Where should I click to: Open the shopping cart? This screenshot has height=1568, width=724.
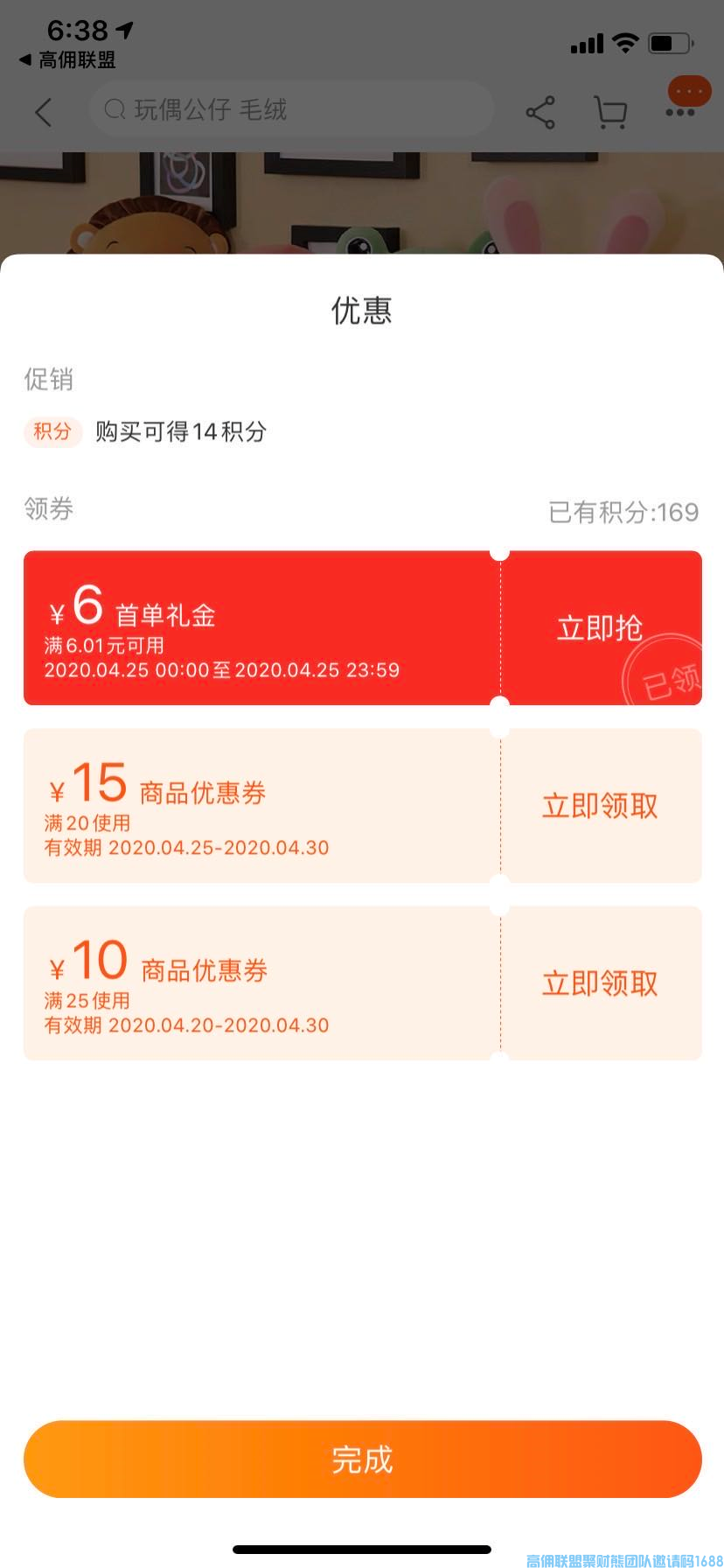(609, 113)
